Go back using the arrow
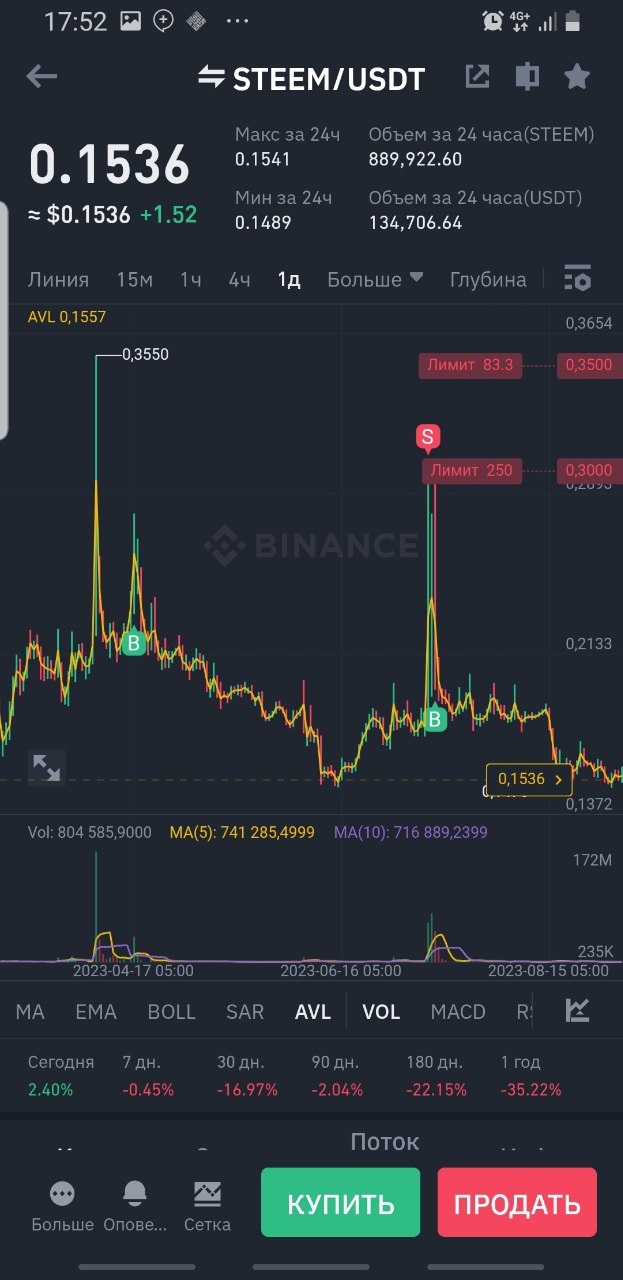The height and width of the screenshot is (1280, 623). [x=41, y=77]
